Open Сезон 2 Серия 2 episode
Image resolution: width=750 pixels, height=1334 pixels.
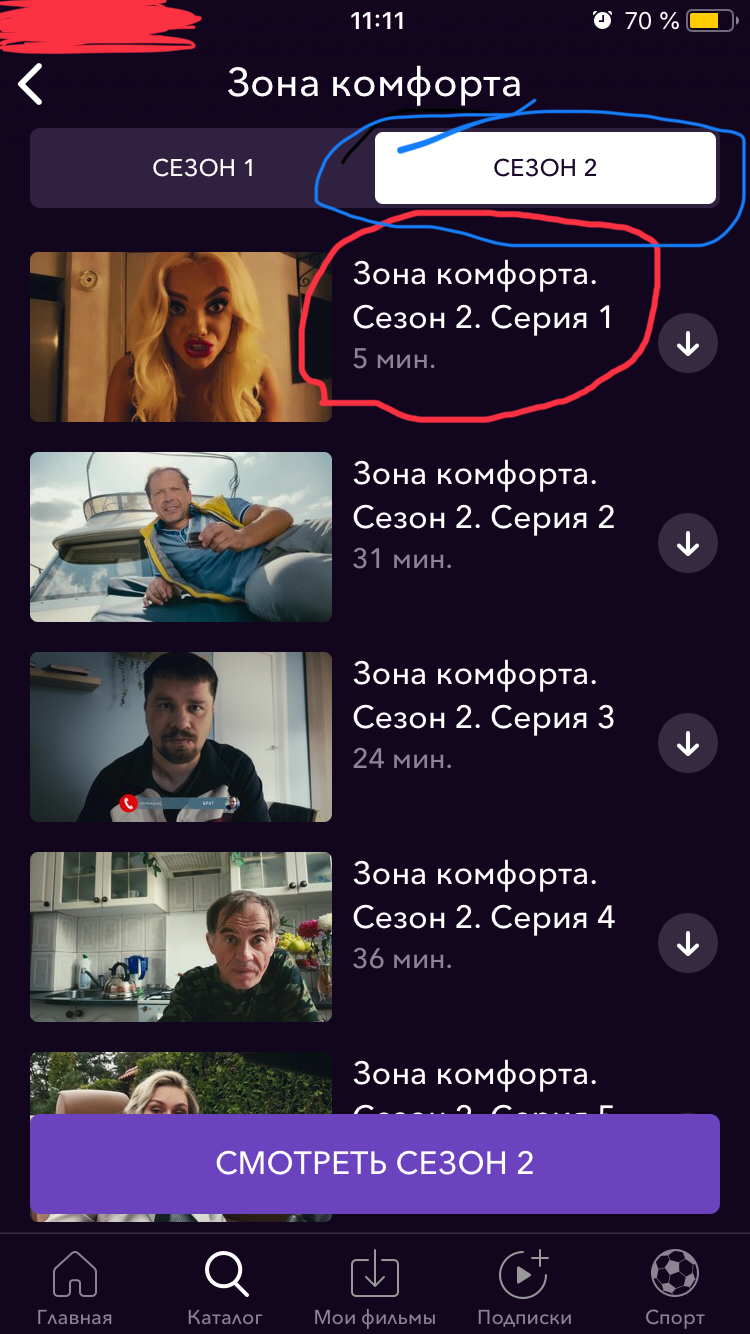click(x=181, y=537)
